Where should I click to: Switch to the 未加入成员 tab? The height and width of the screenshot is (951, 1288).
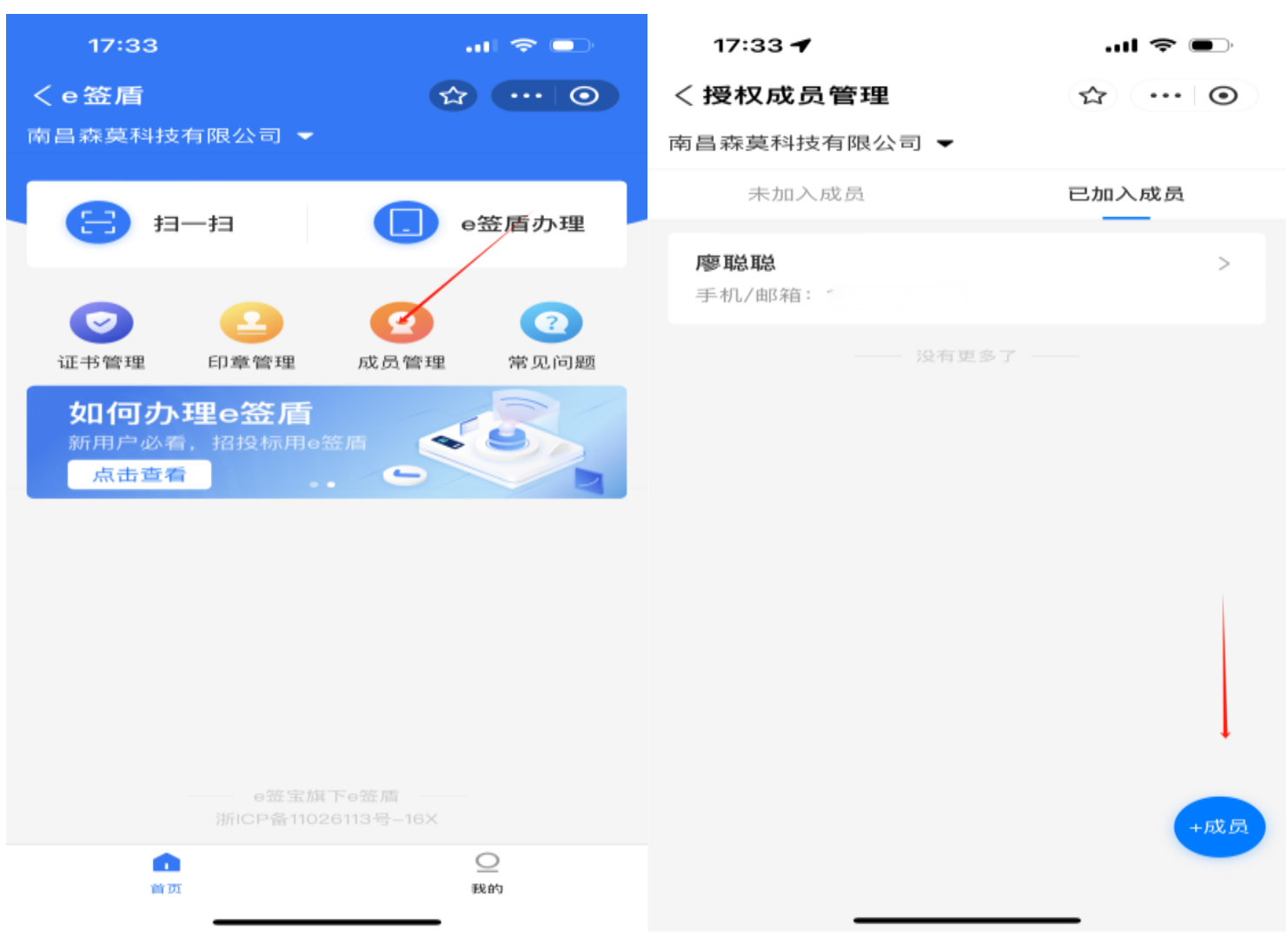pos(806,194)
